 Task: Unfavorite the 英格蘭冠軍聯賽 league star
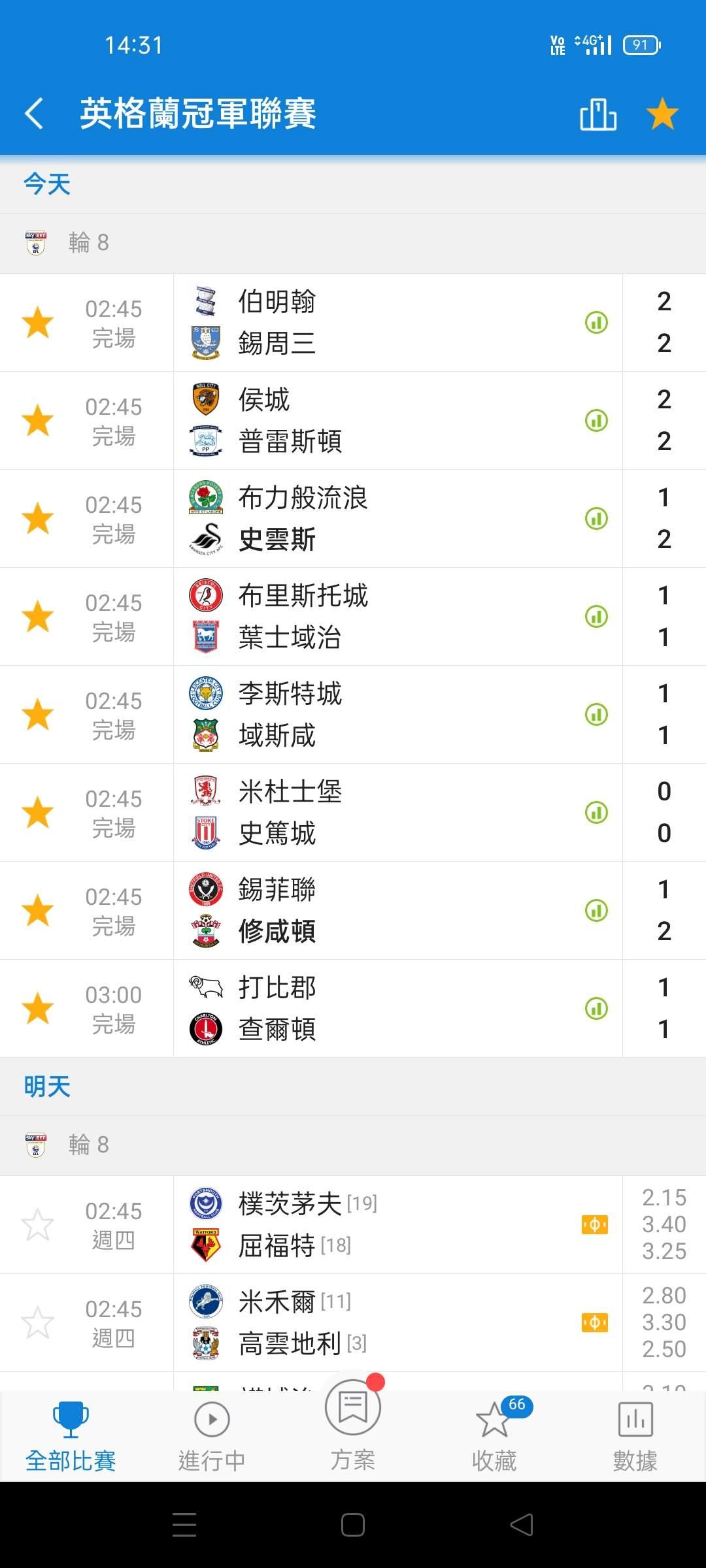[662, 114]
